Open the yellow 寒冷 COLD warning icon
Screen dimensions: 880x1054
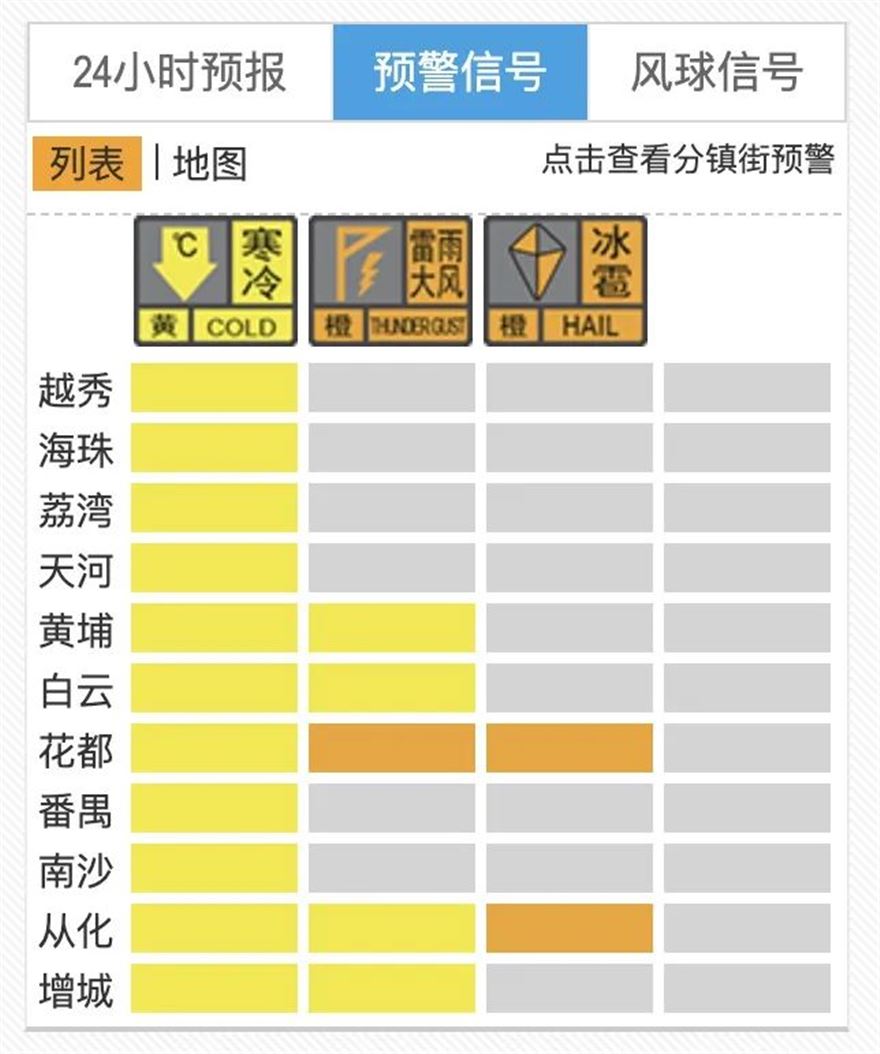tap(215, 281)
